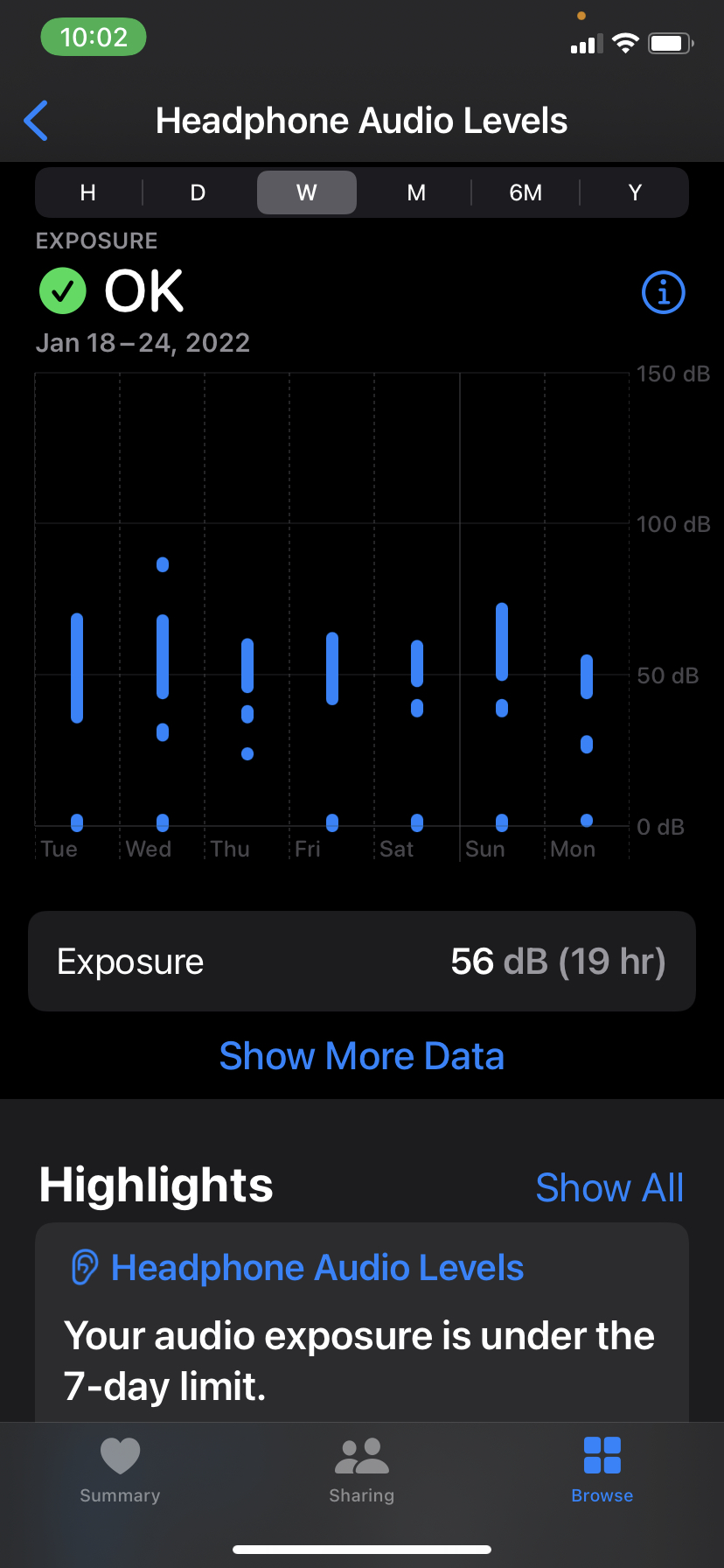This screenshot has height=1568, width=724.
Task: Tap the Exposure 56 dB row
Action: click(x=362, y=962)
